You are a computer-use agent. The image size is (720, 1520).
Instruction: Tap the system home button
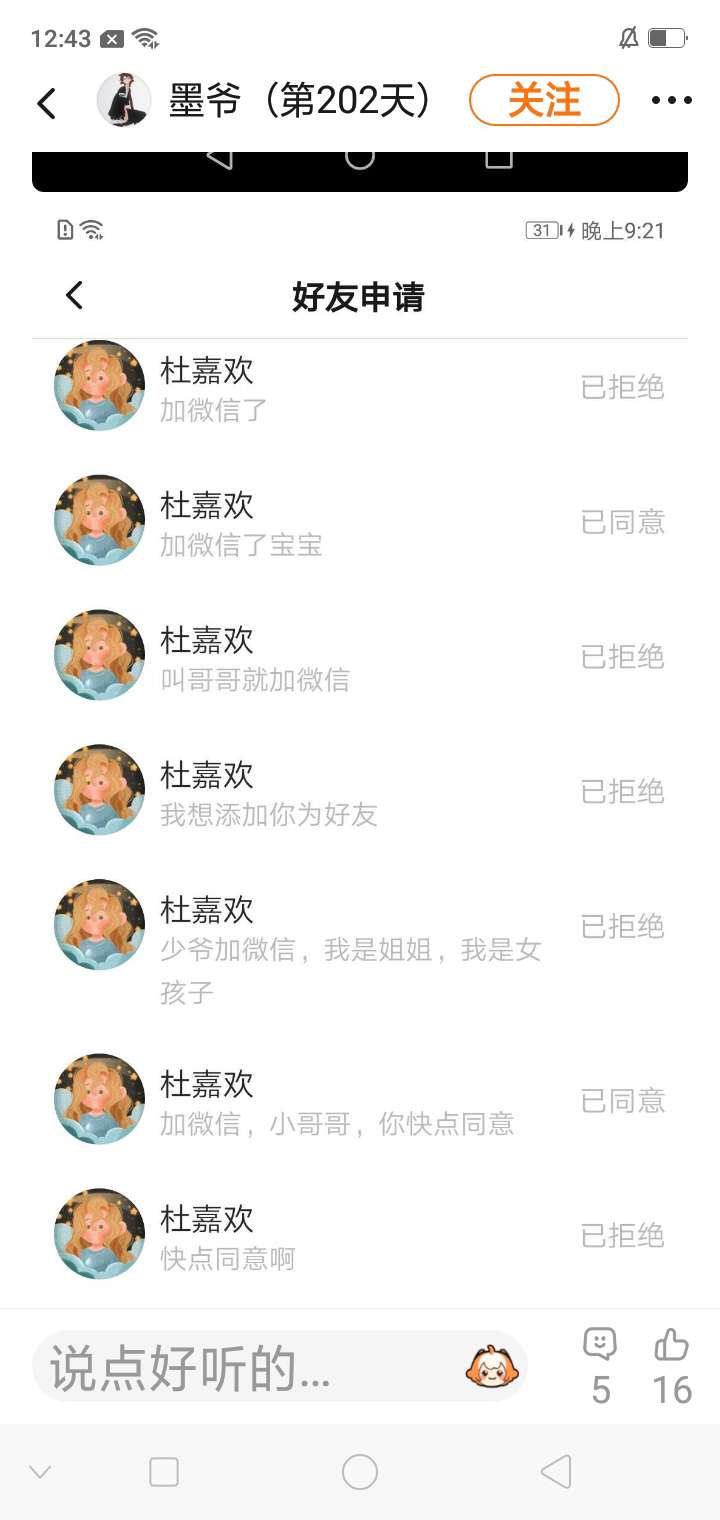360,1472
